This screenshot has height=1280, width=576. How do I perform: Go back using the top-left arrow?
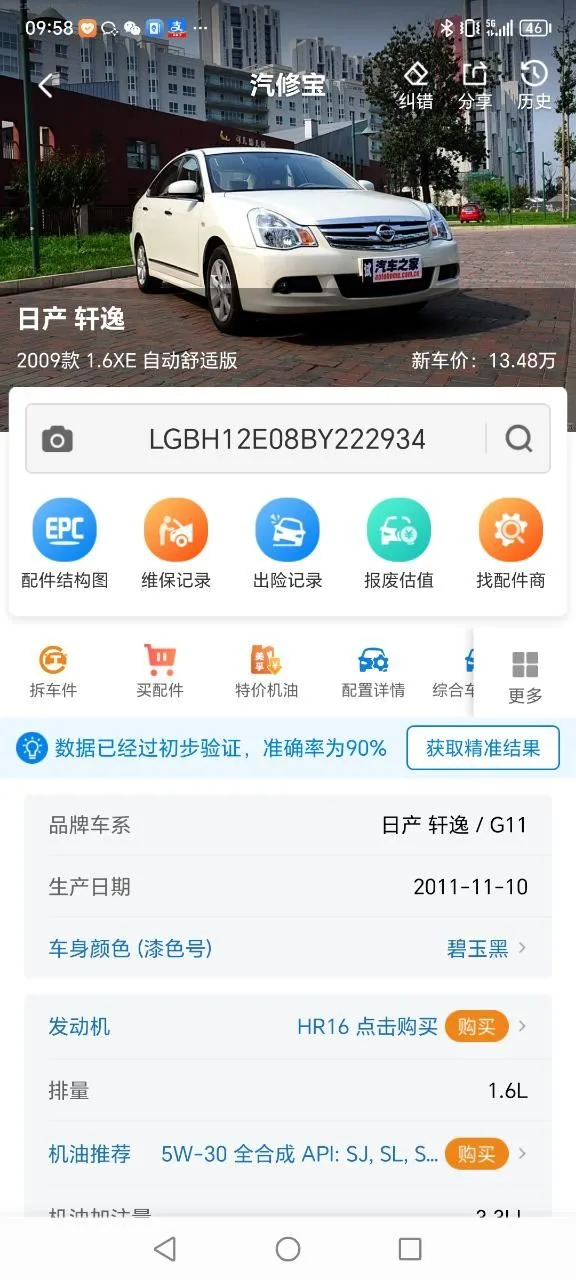pyautogui.click(x=45, y=85)
